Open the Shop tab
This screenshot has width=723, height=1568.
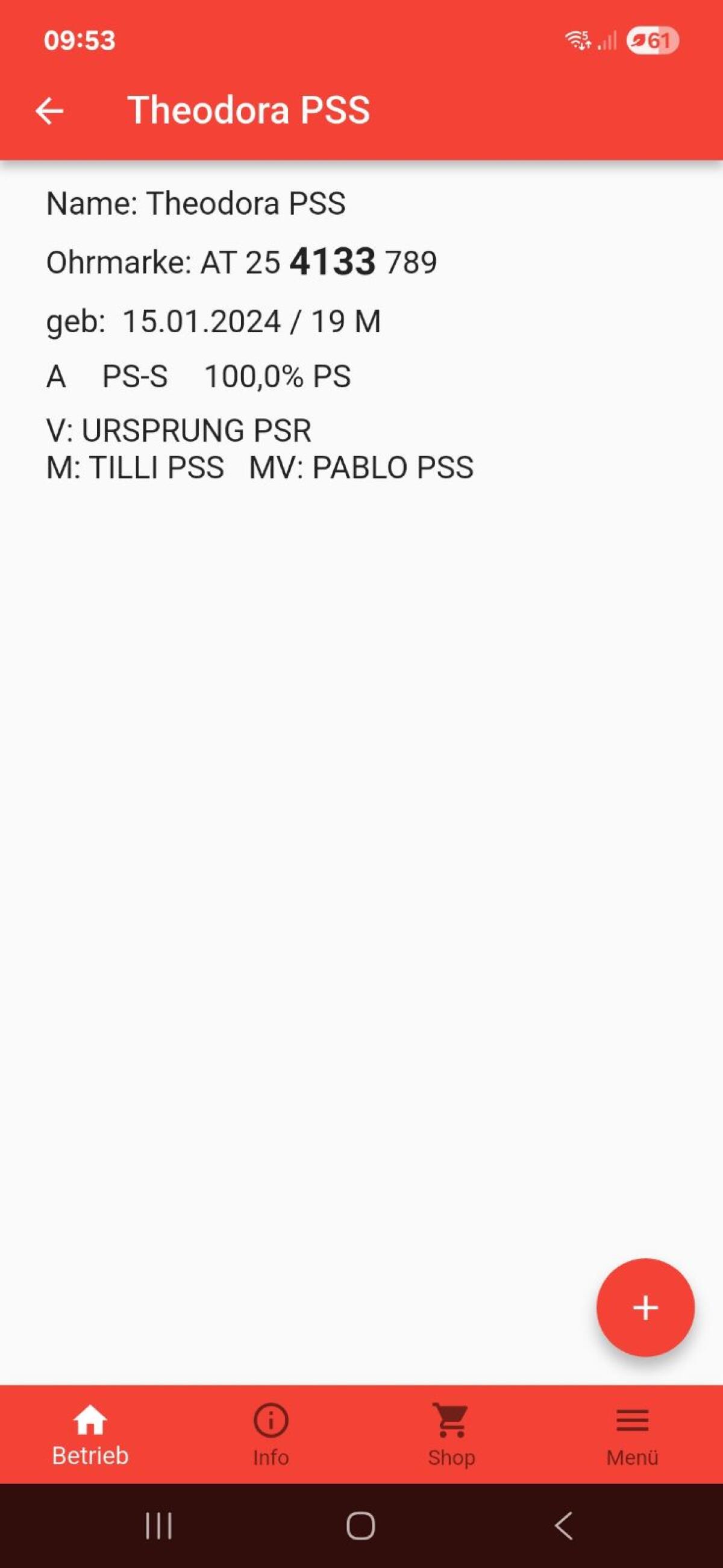pos(451,1435)
